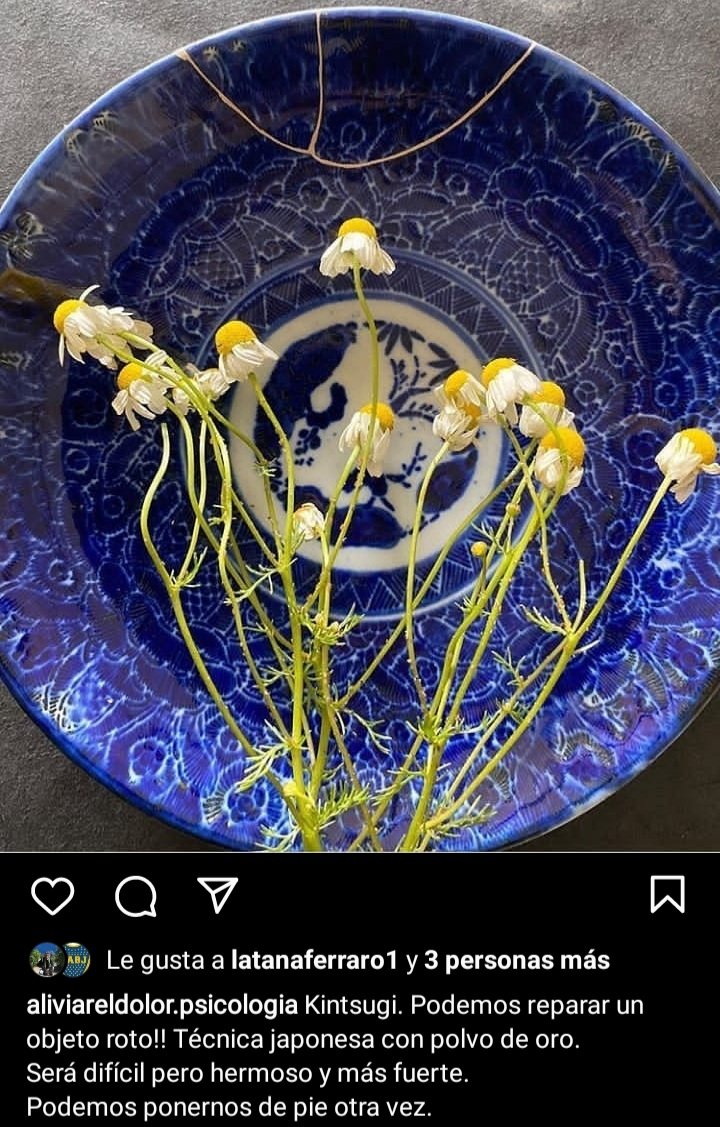Save the post with the bookmark icon
The image size is (720, 1127).
point(667,894)
